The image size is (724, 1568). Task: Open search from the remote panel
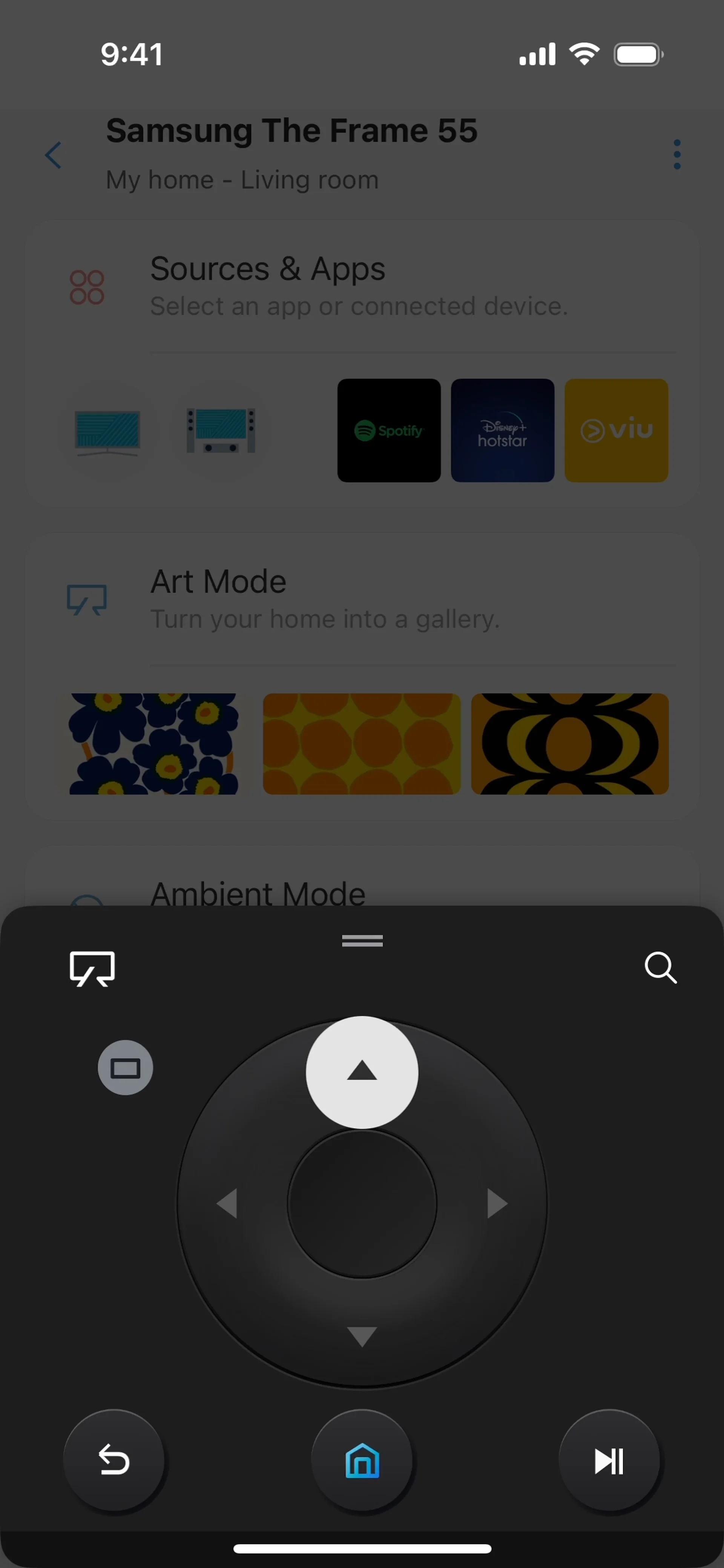pos(660,967)
